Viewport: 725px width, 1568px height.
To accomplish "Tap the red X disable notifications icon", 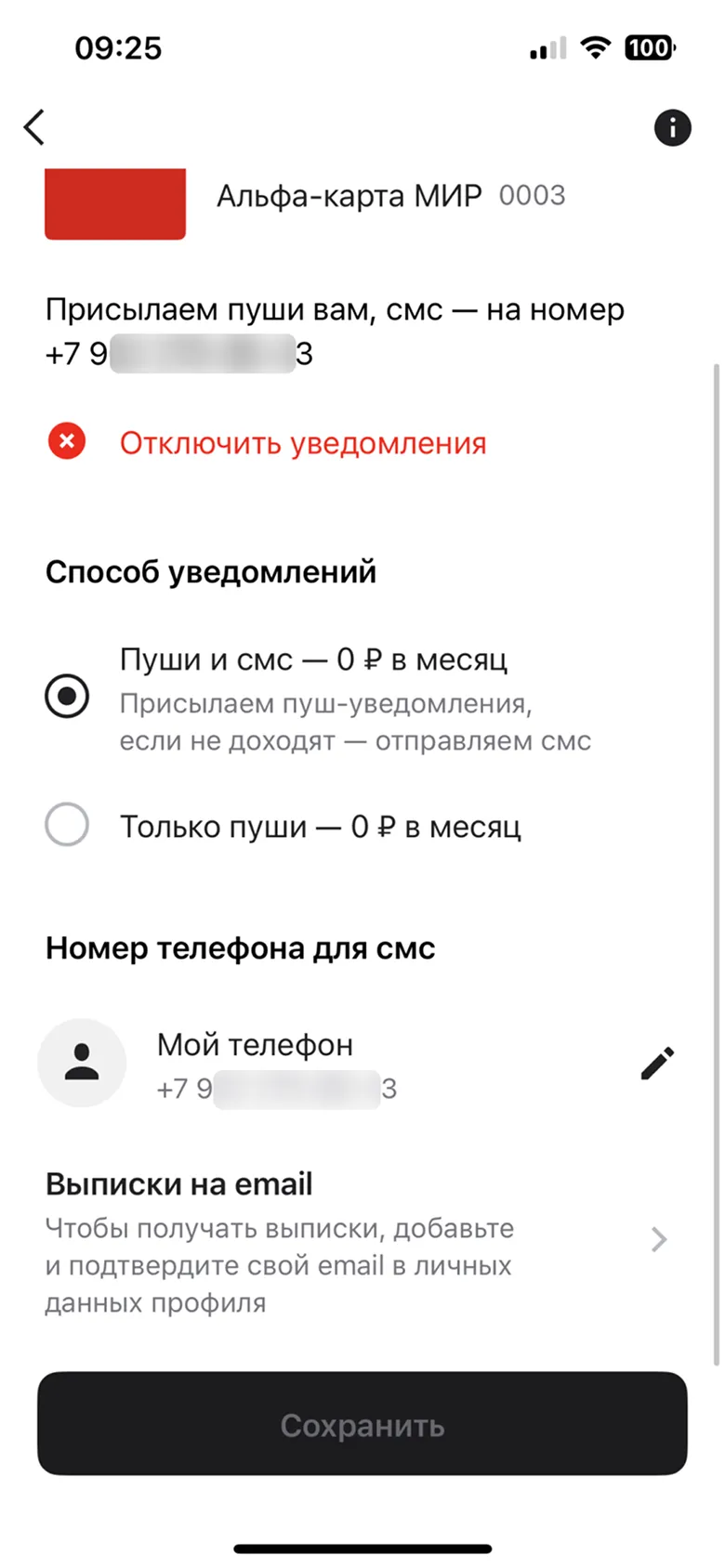I will (x=66, y=442).
